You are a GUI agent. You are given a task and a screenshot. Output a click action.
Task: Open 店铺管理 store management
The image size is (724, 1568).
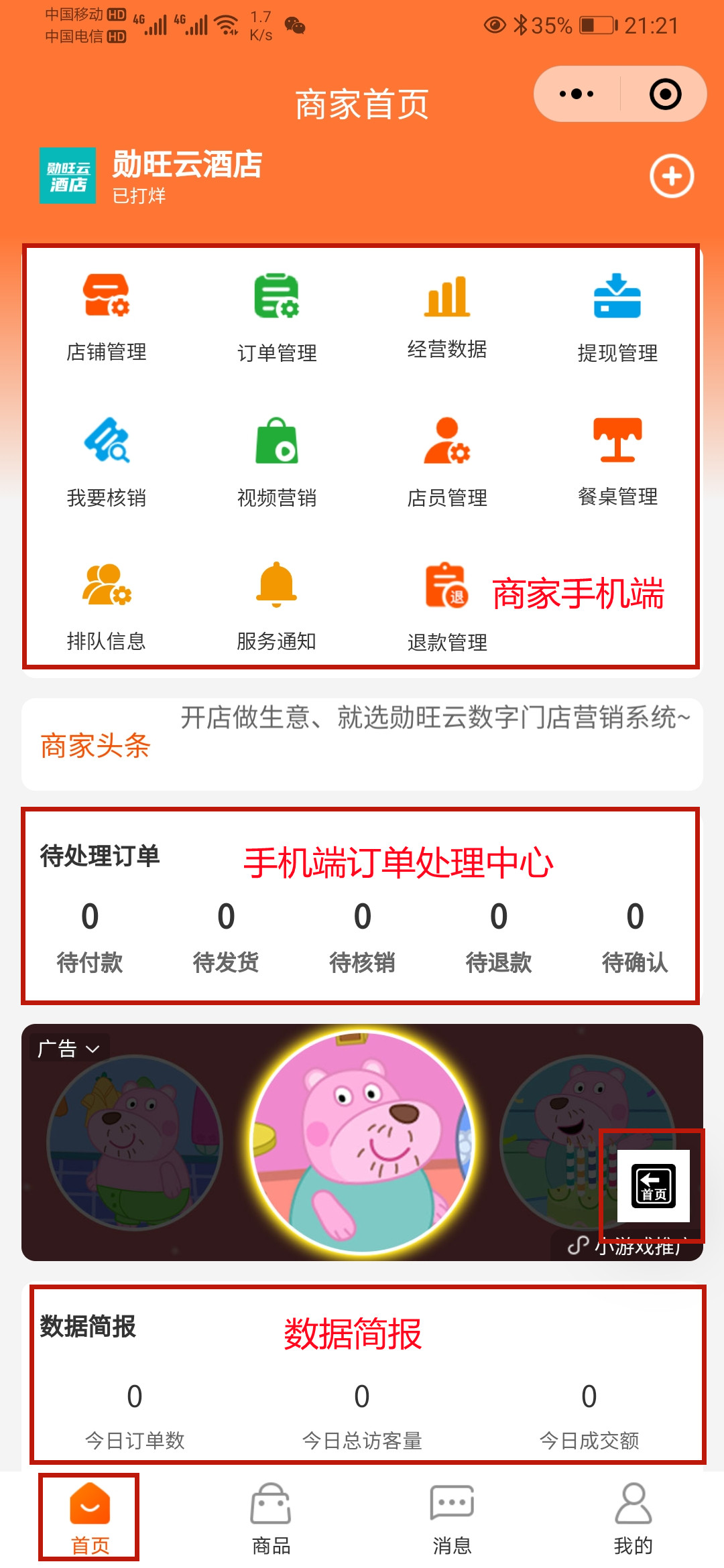point(107,315)
